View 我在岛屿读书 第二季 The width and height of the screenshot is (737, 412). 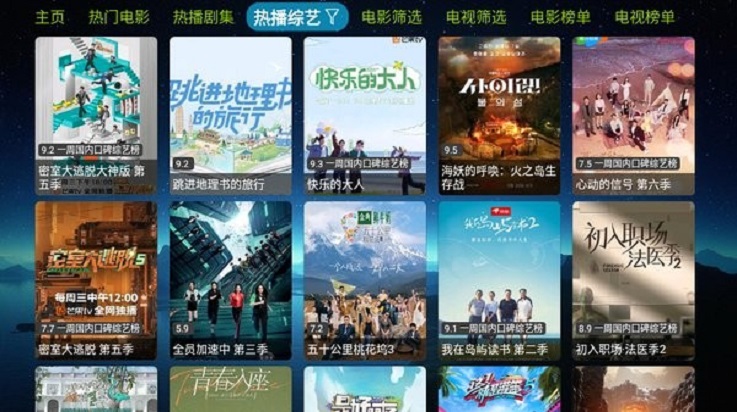[x=499, y=280]
